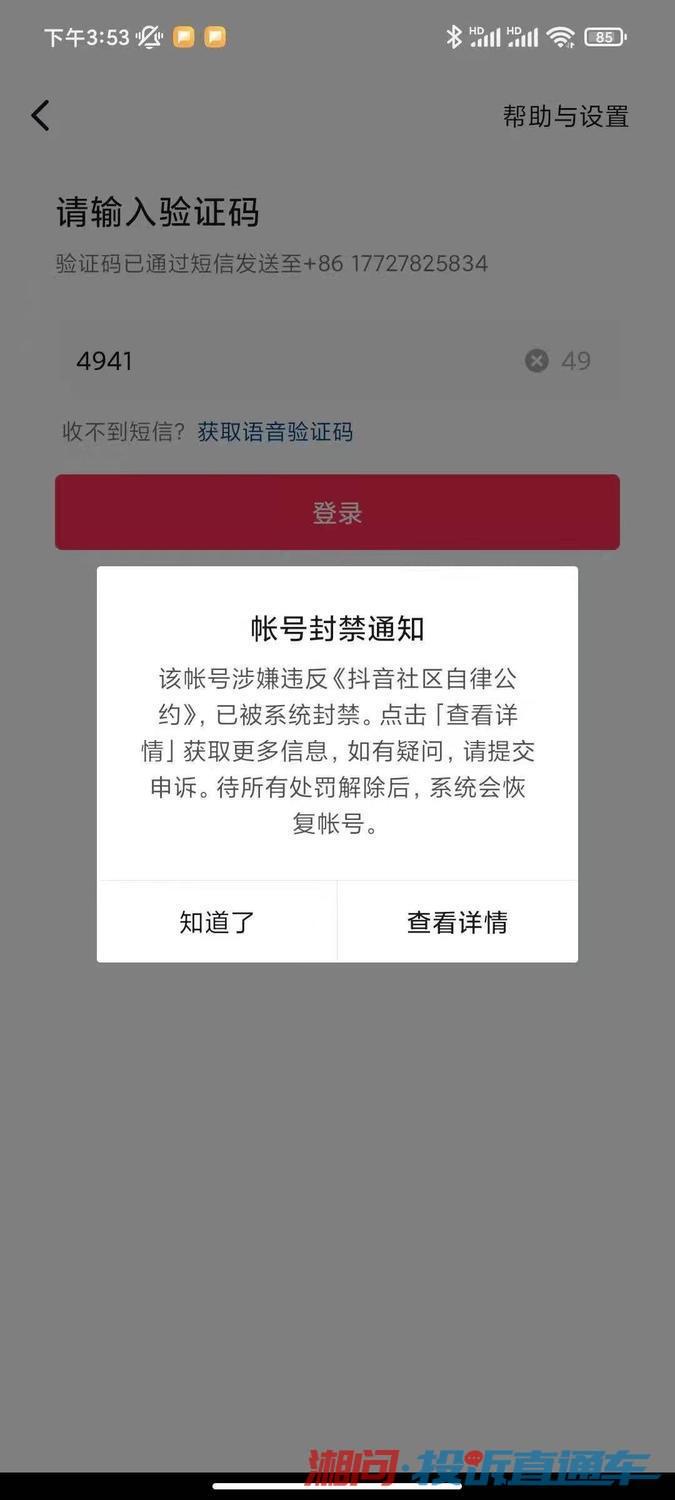Open 查看详情 for ban details
The height and width of the screenshot is (1500, 675).
[x=457, y=922]
